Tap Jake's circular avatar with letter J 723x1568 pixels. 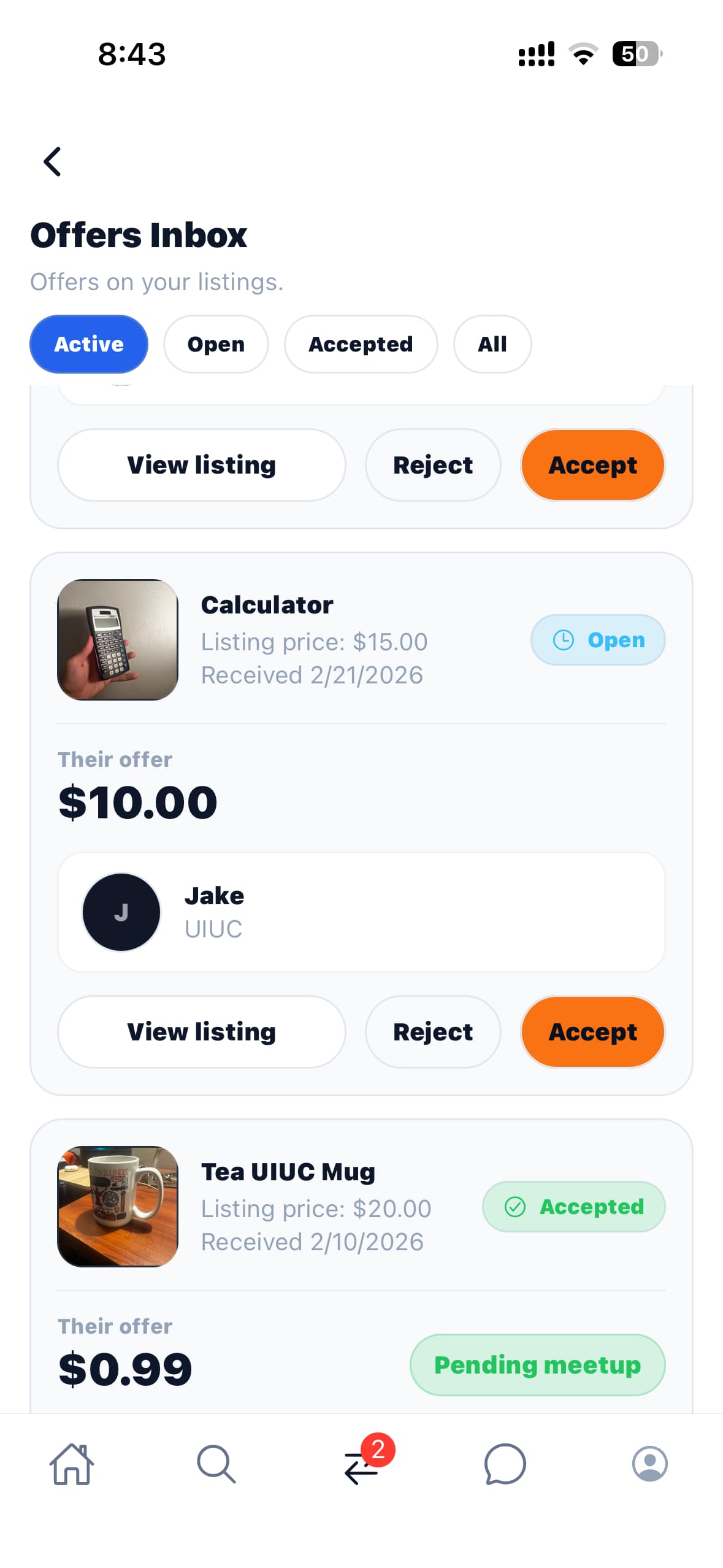click(121, 912)
